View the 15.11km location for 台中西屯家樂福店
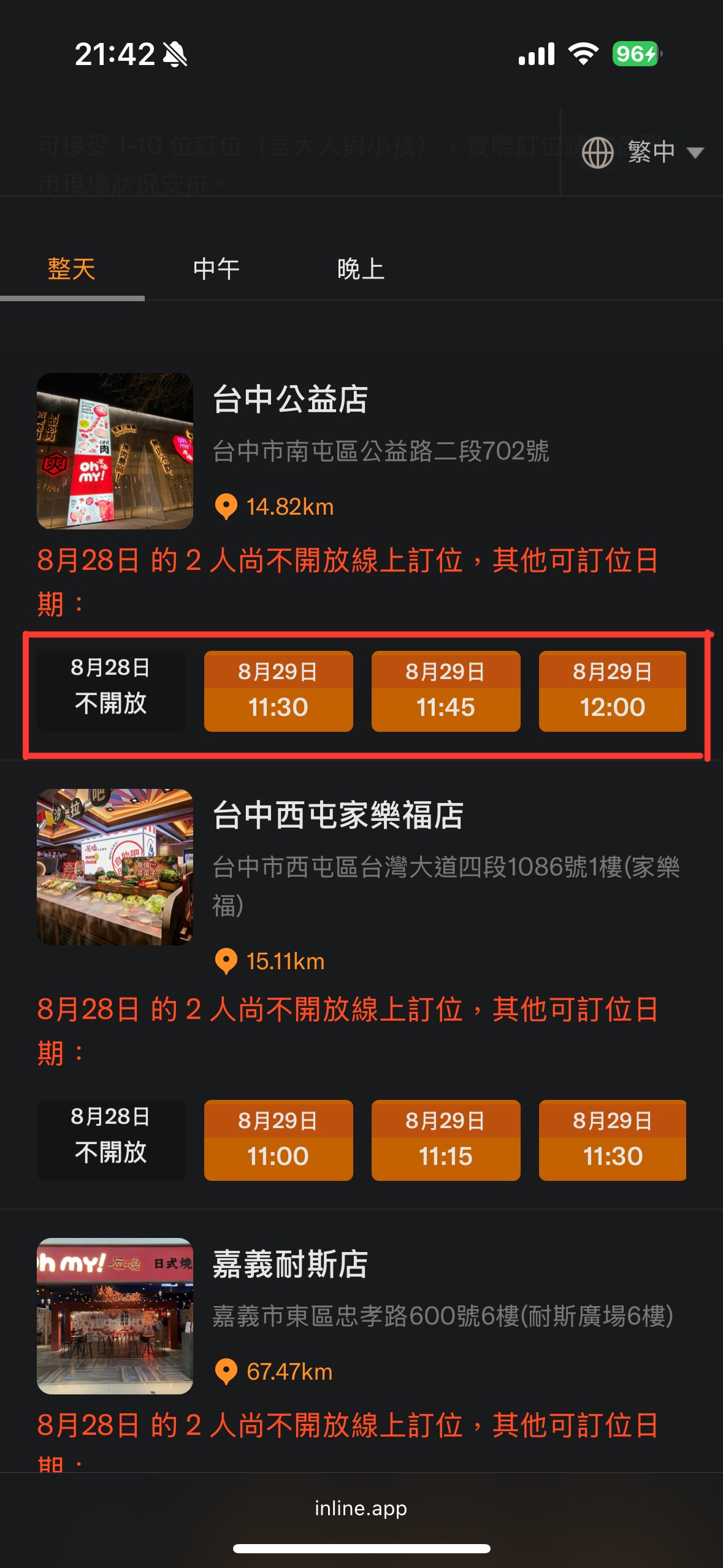The image size is (723, 1568). [270, 961]
